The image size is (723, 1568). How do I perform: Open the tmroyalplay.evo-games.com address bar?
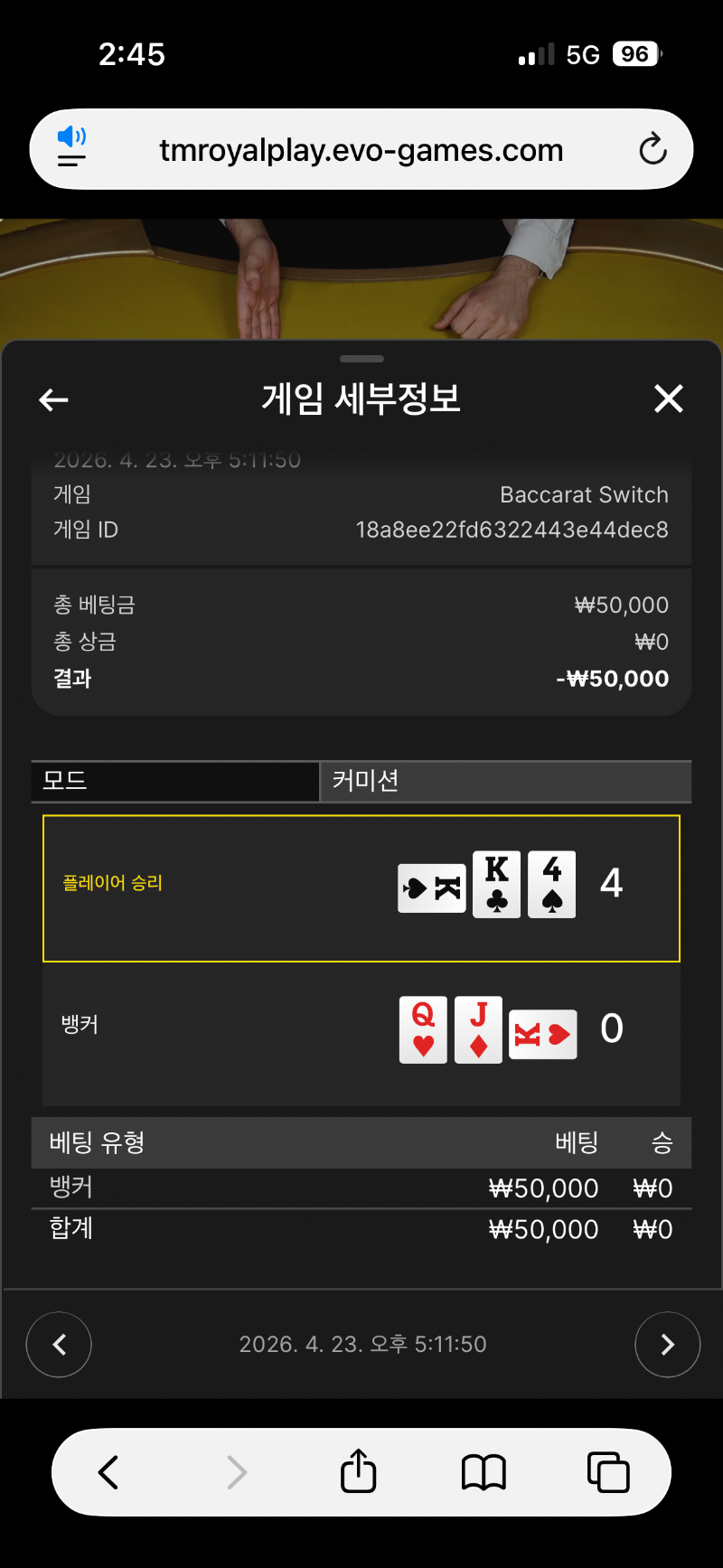click(x=361, y=150)
